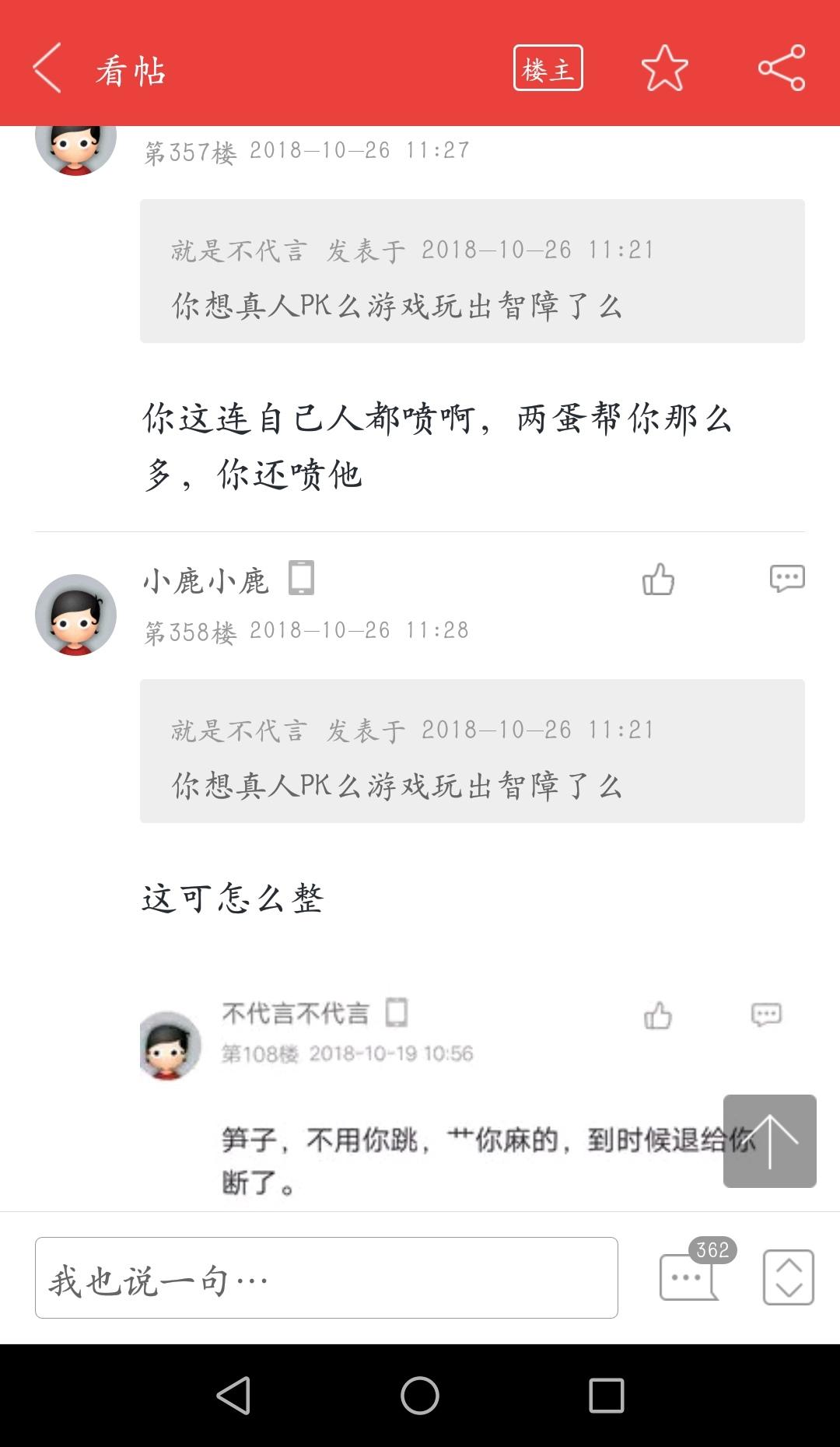840x1447 pixels.
Task: Tap the 我也说一句 reply field
Action: [x=327, y=1277]
